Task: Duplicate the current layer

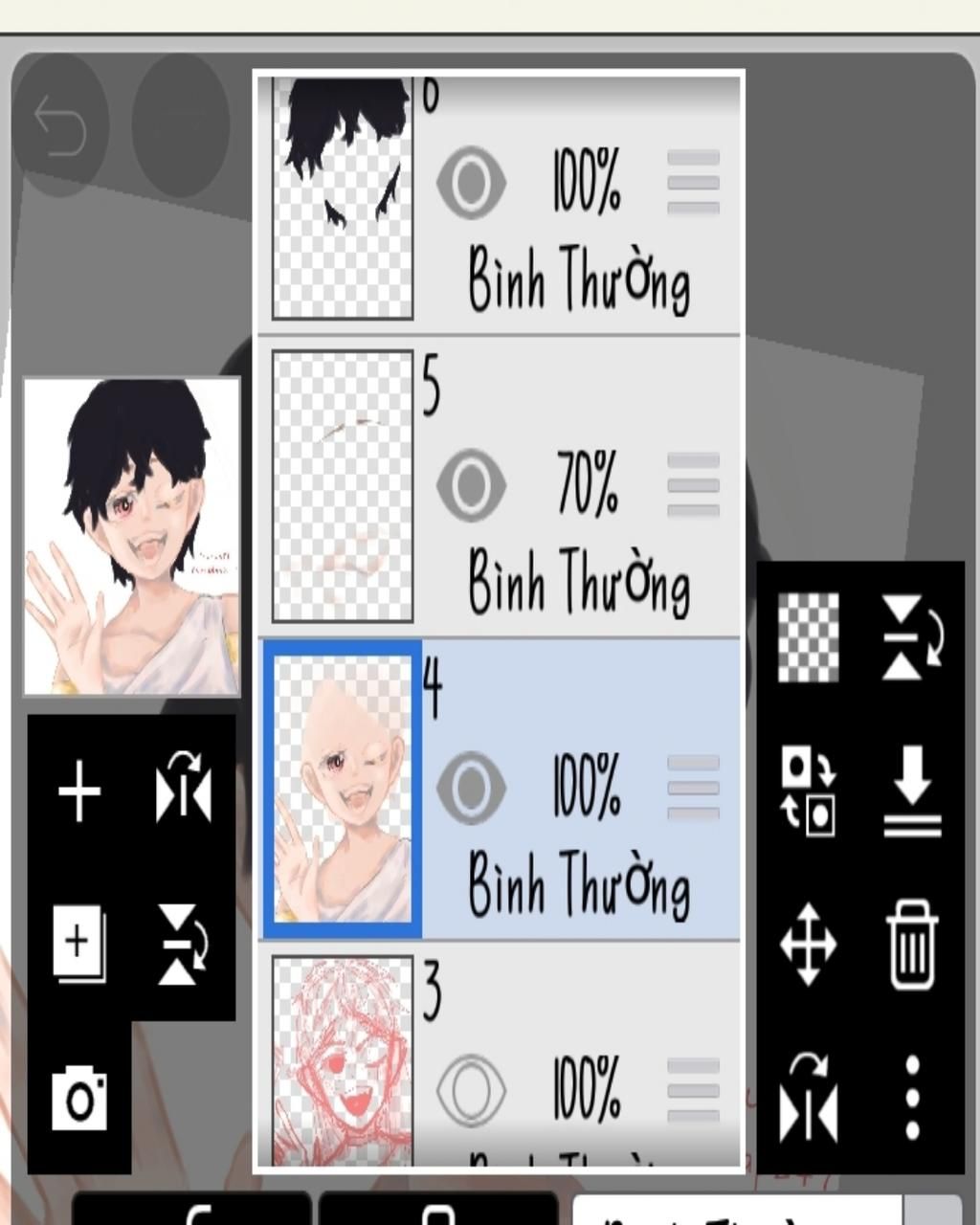Action: point(79,944)
